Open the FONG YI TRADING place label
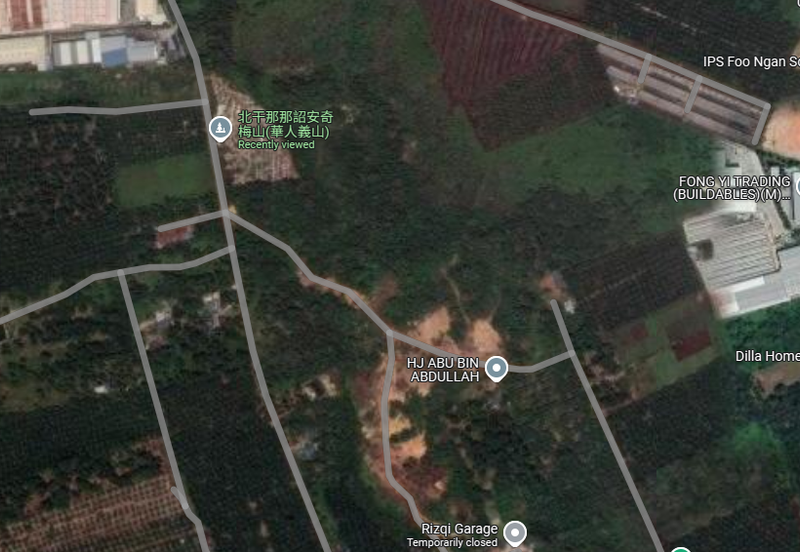 pyautogui.click(x=734, y=187)
